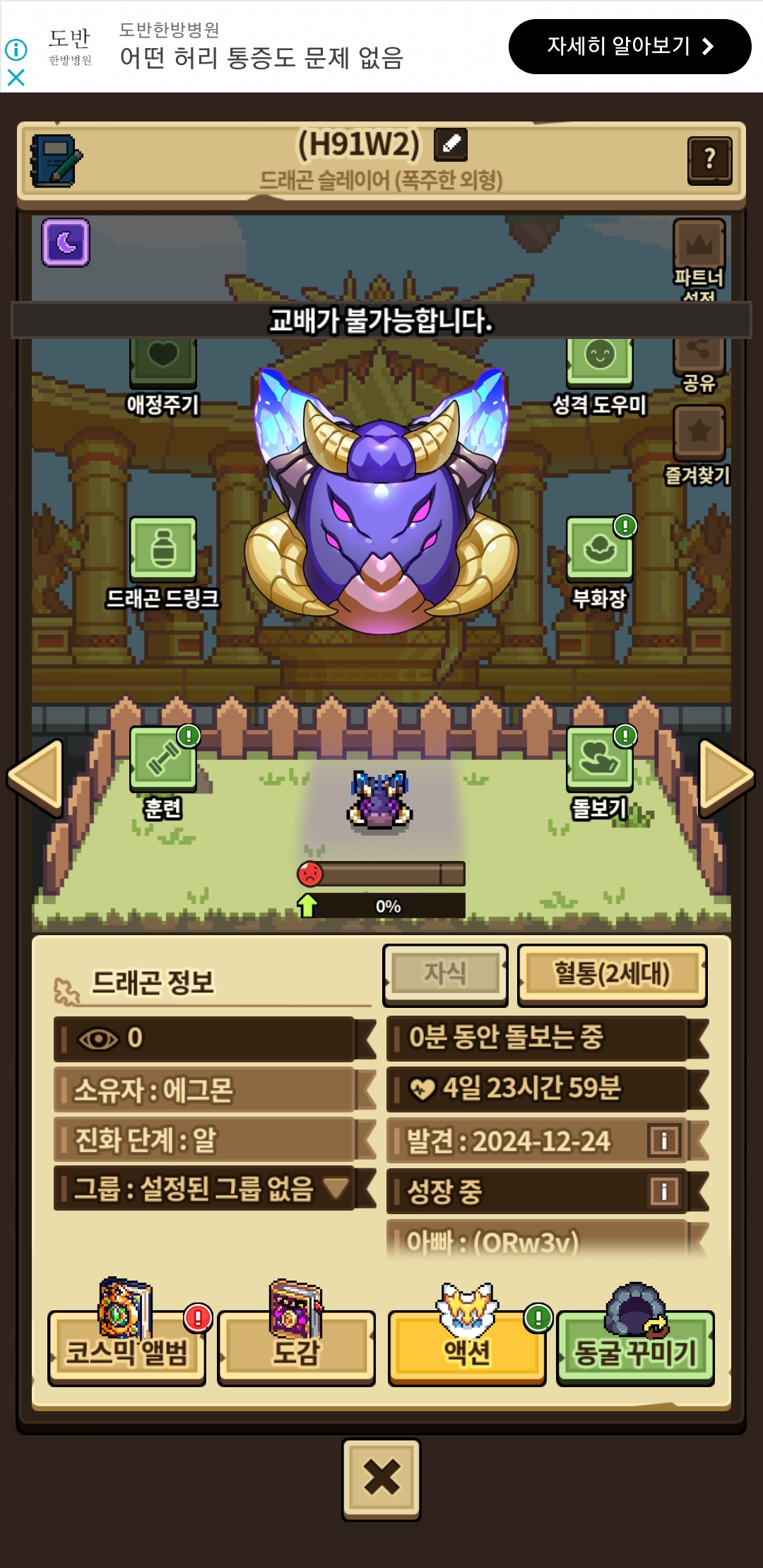The width and height of the screenshot is (763, 1568).
Task: Dismiss the top ad banner
Action: pyautogui.click(x=16, y=77)
